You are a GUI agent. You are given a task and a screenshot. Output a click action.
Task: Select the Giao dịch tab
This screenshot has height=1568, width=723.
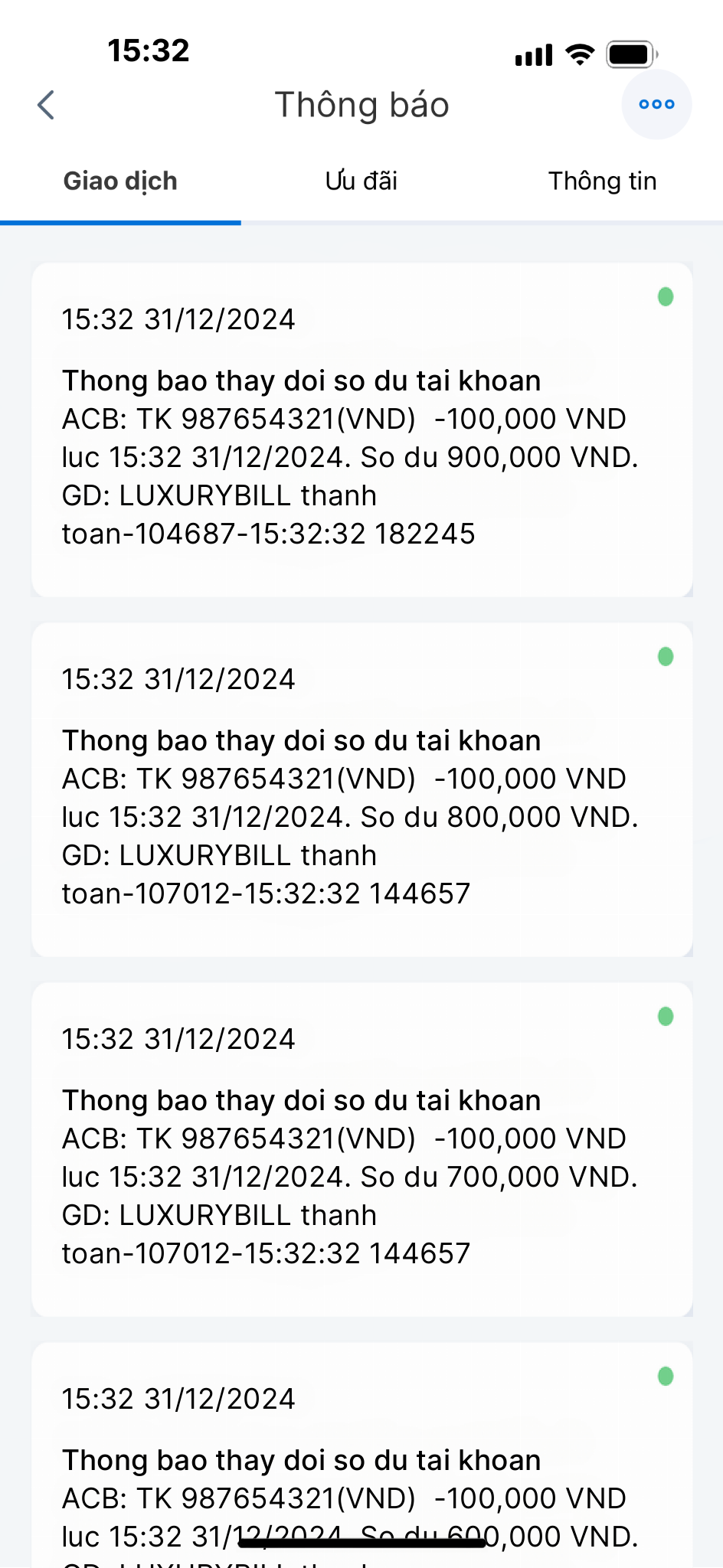(120, 181)
